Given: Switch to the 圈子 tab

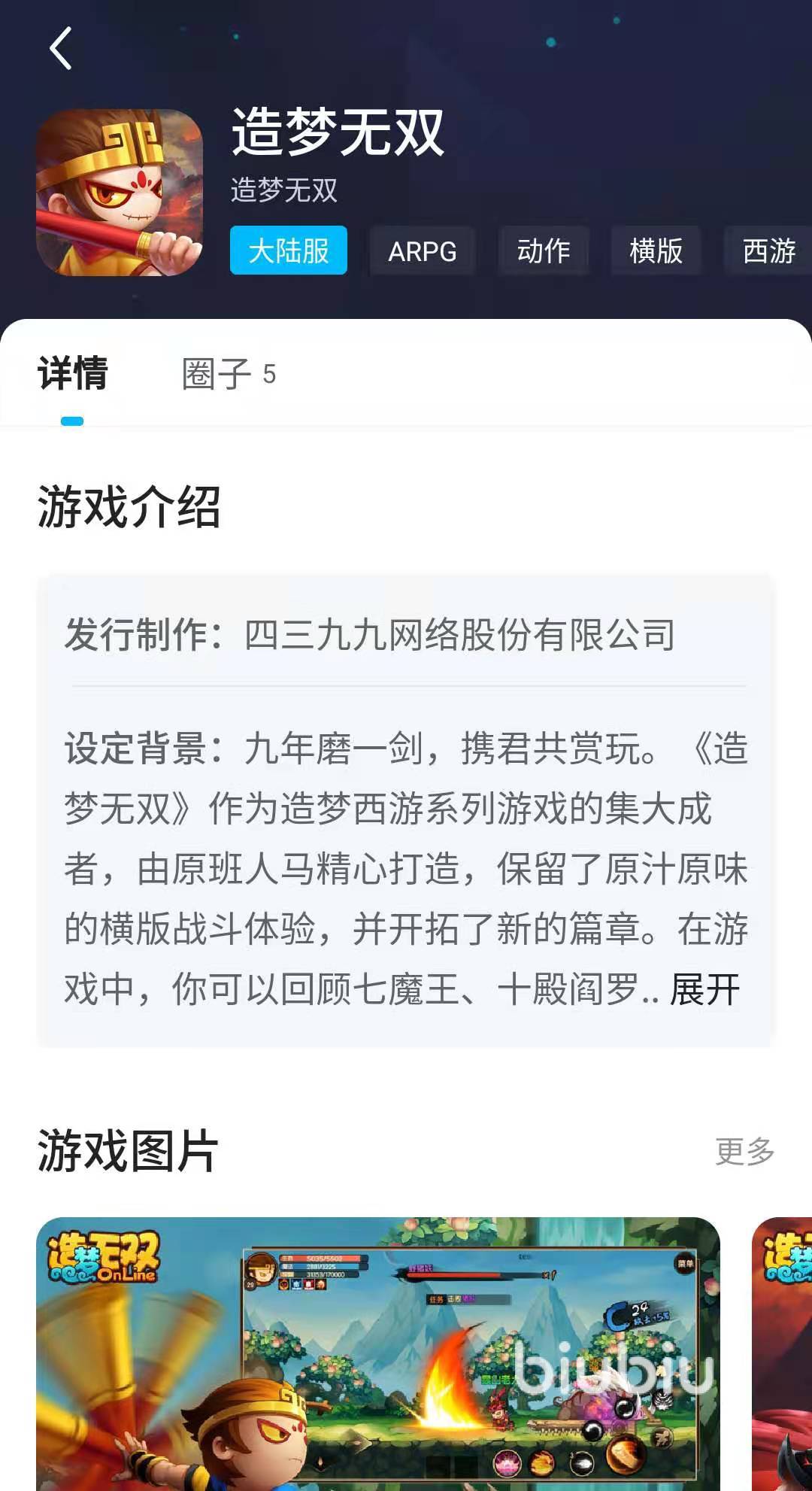Looking at the screenshot, I should click(229, 374).
